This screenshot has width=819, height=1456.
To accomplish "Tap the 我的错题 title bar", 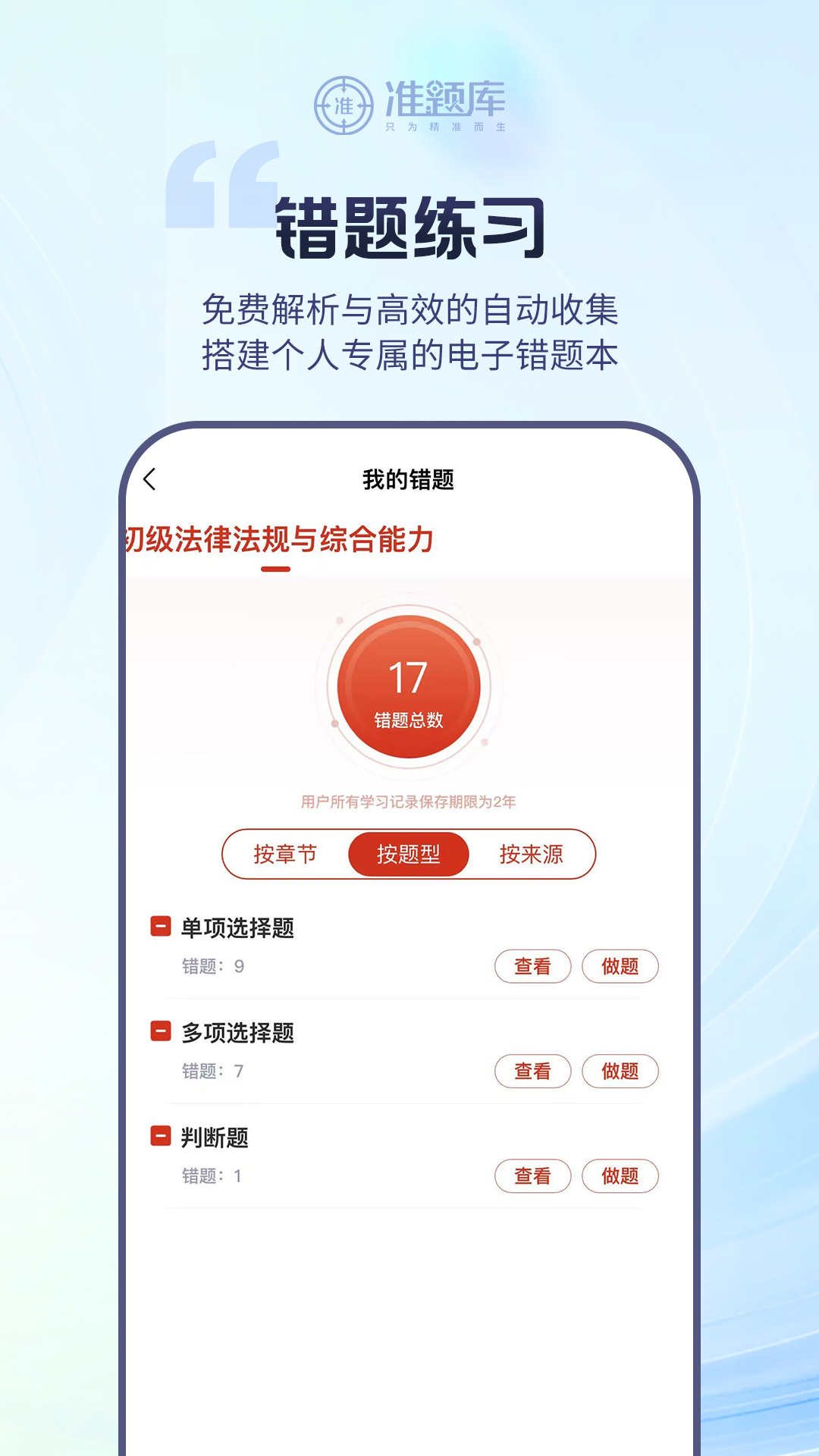I will point(409,479).
